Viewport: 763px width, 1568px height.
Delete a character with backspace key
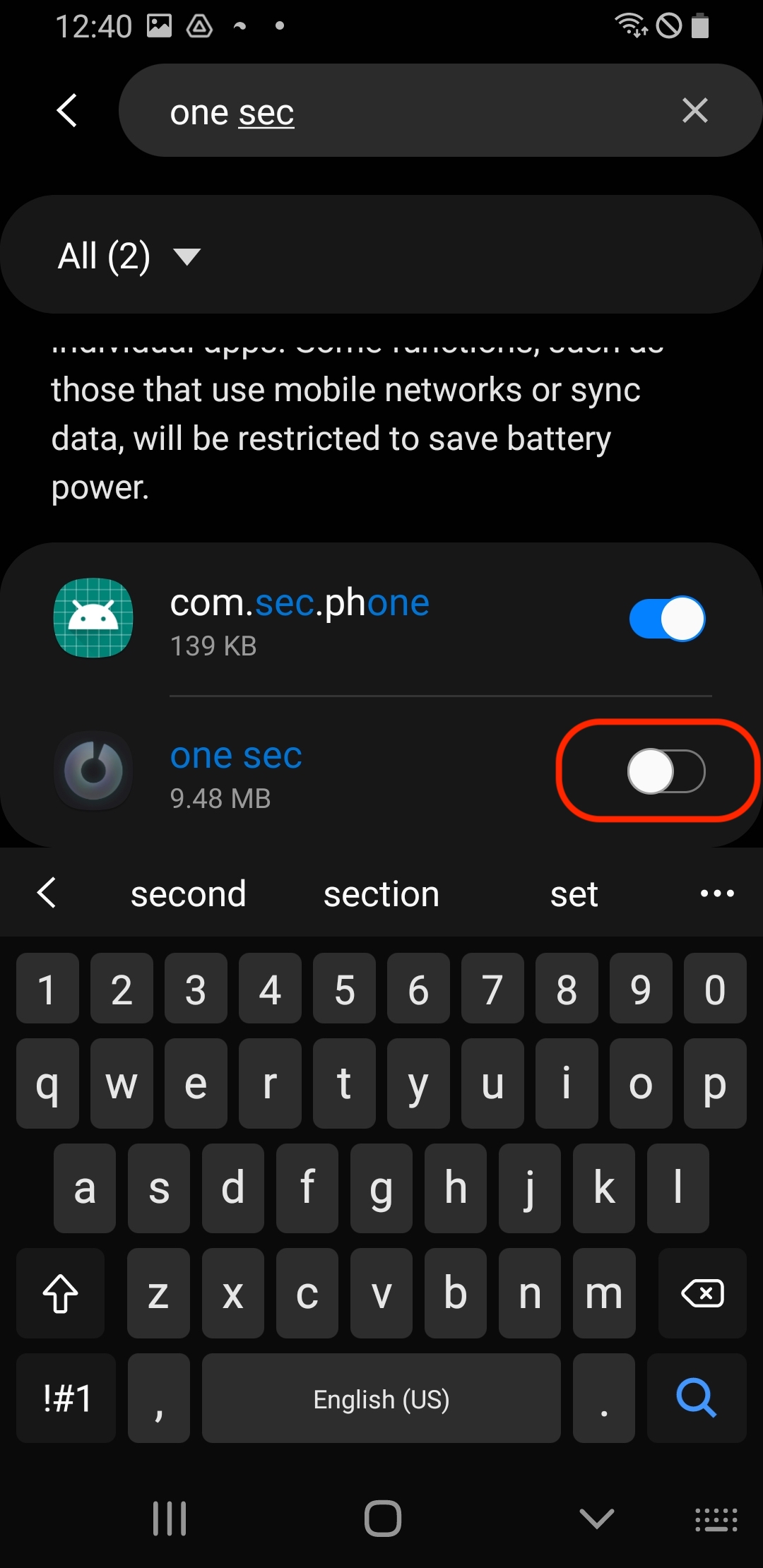[702, 1293]
